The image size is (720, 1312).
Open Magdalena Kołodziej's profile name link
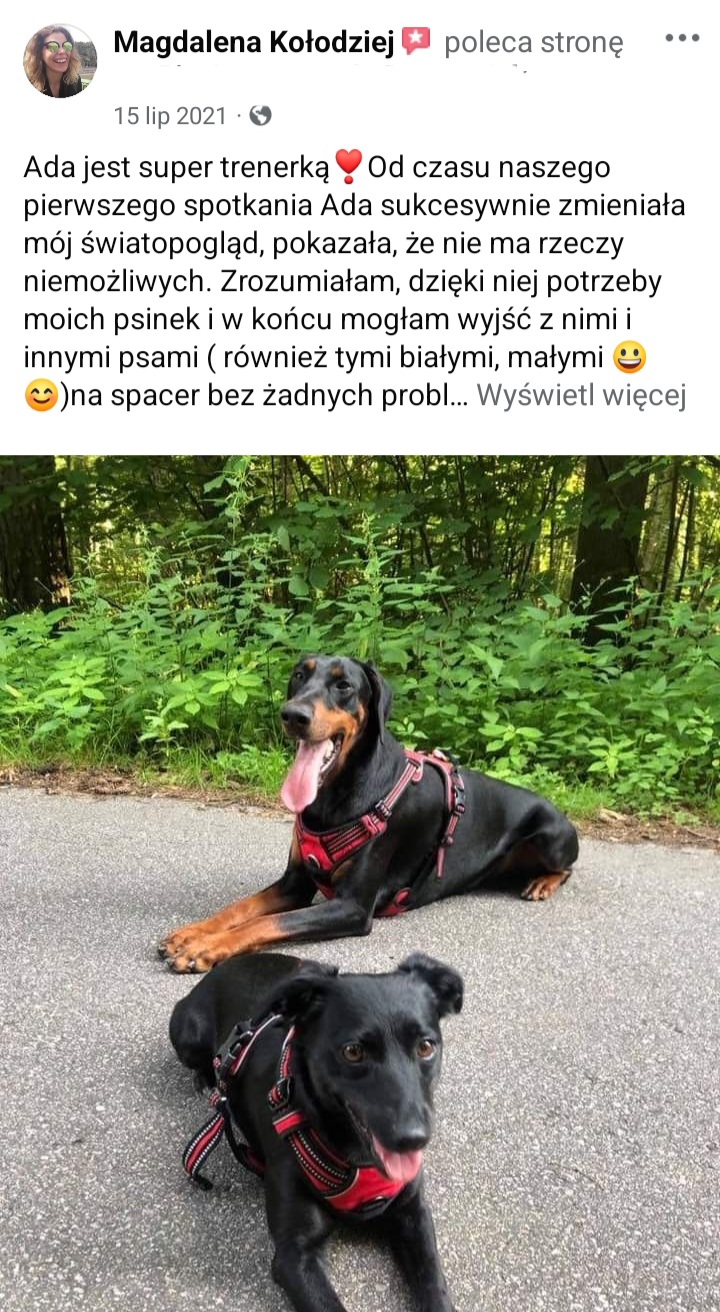point(254,42)
